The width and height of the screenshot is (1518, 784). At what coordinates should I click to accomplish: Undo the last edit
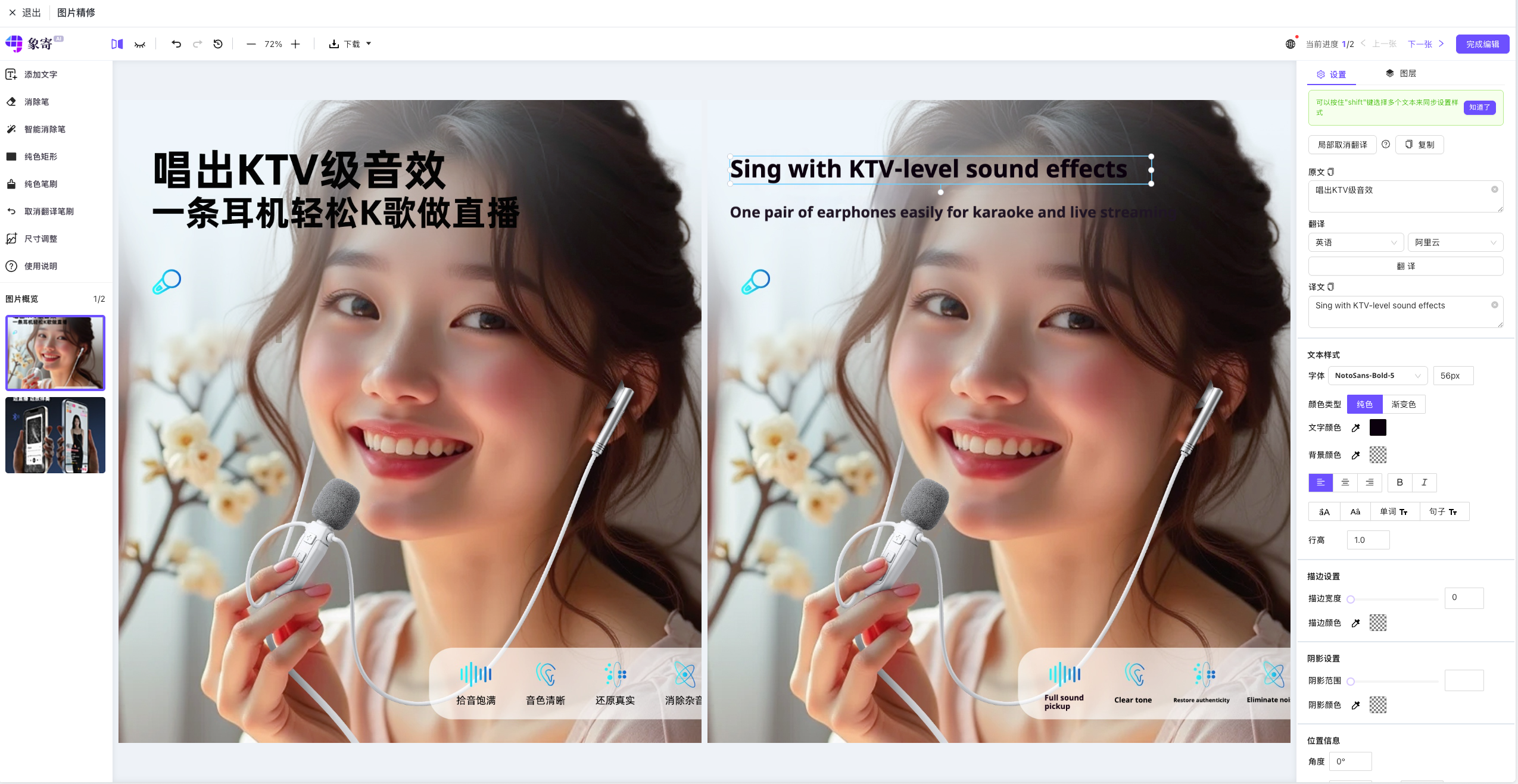coord(176,44)
